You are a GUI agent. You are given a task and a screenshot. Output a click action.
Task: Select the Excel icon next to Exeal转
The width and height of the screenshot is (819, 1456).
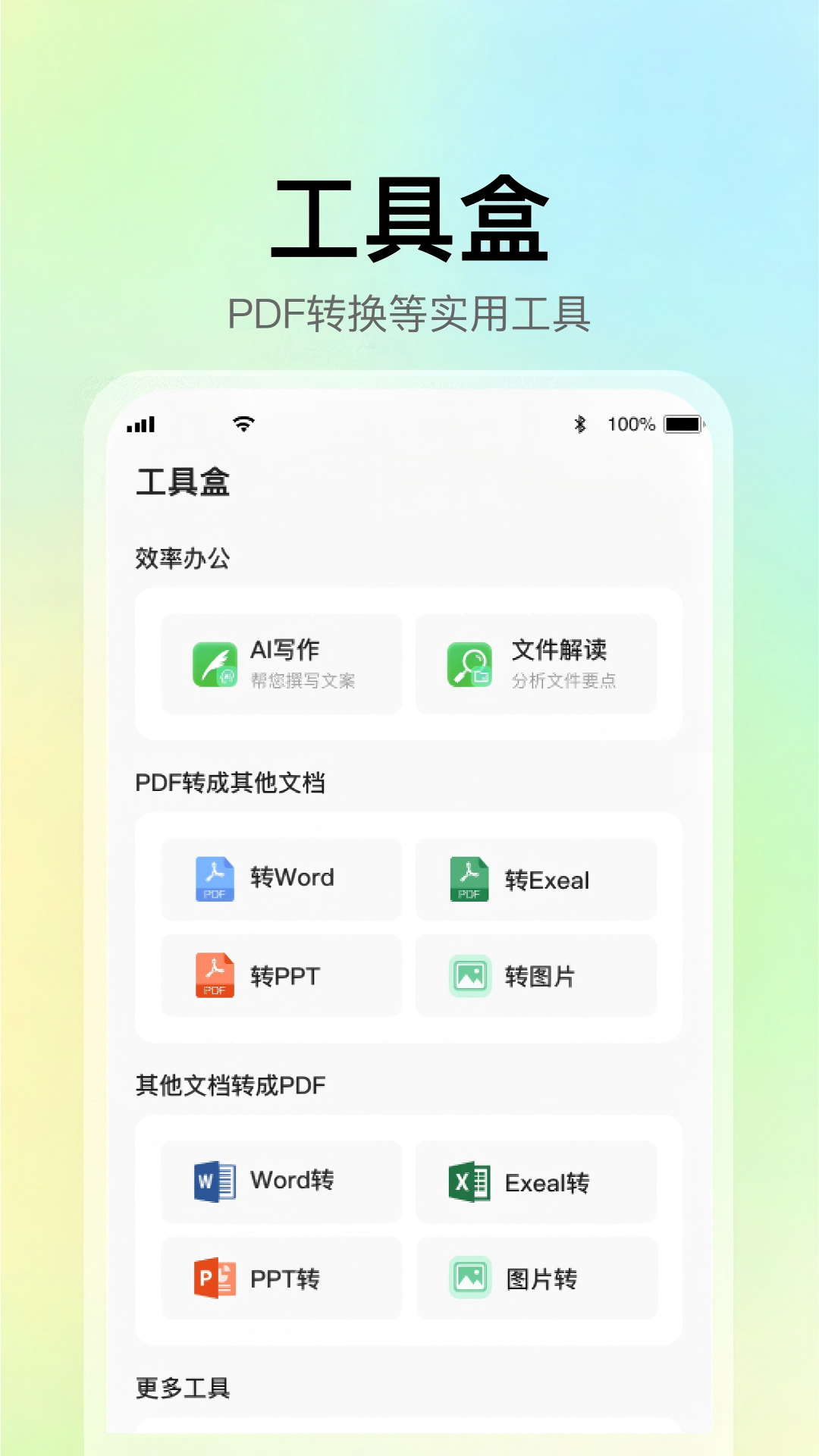[470, 1181]
